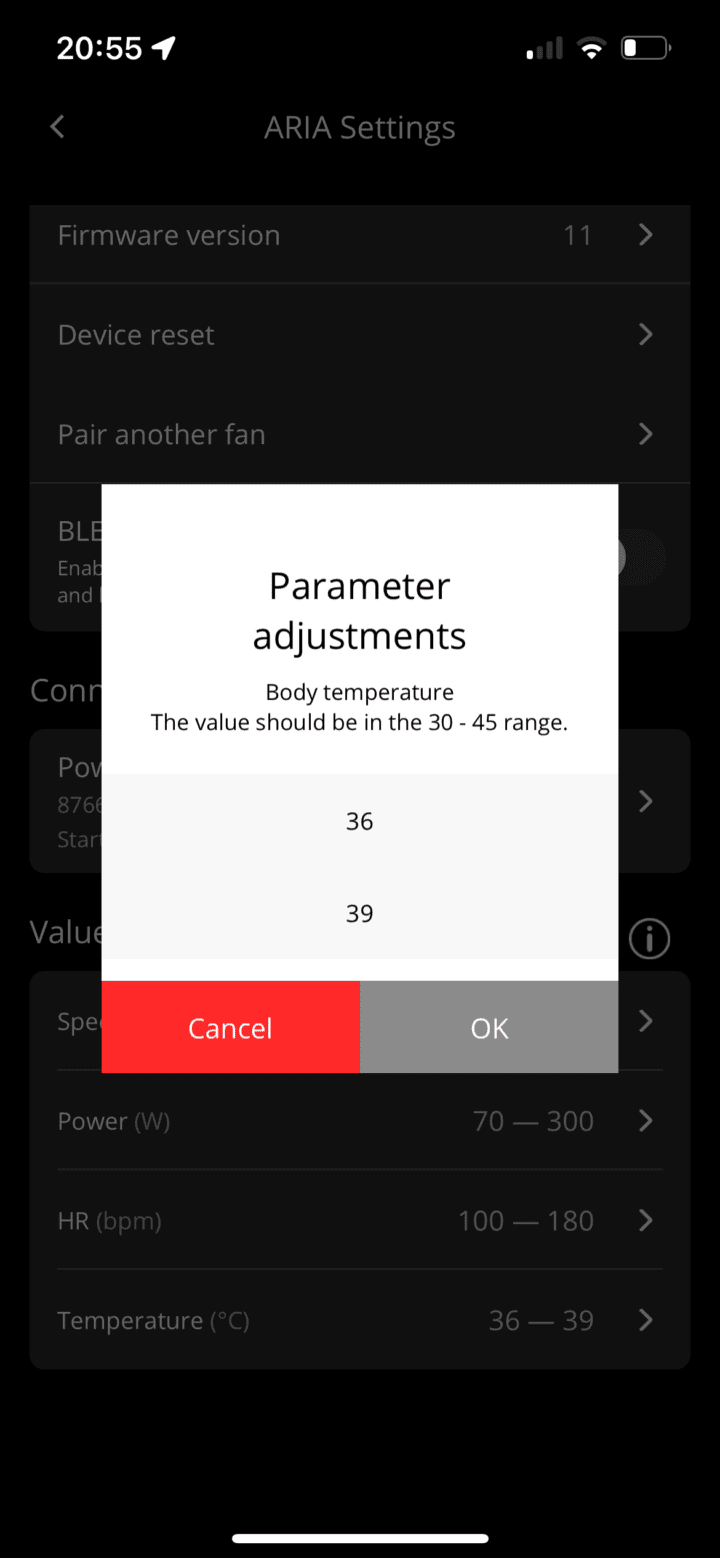Image resolution: width=720 pixels, height=1558 pixels.
Task: Confirm body temperature values with OK
Action: (489, 1027)
